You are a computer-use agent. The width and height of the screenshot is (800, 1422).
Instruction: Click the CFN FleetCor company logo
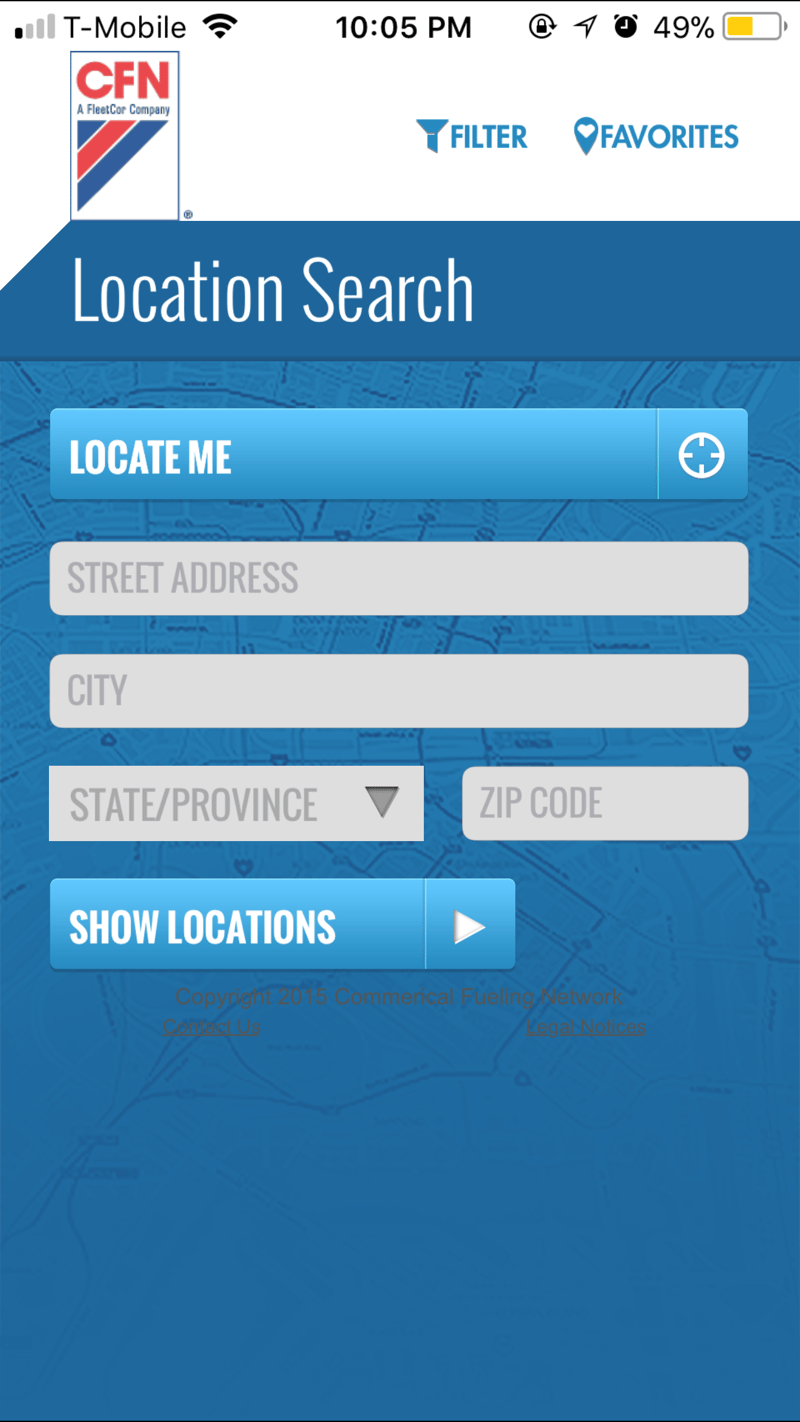(125, 135)
